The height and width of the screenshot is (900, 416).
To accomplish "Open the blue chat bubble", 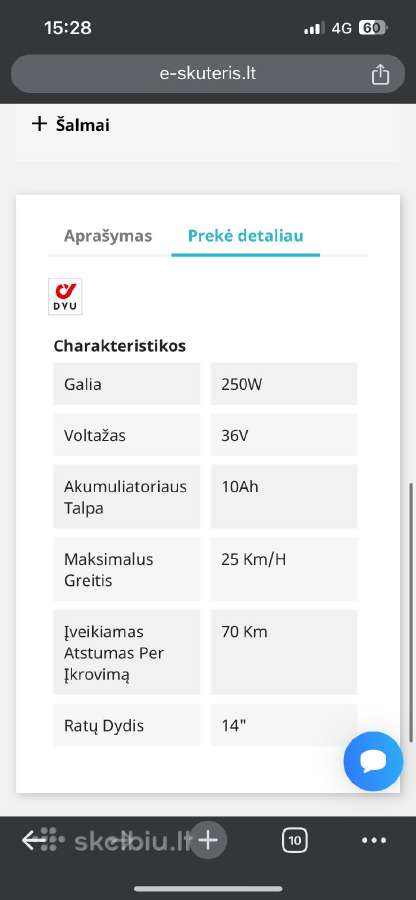I will coord(374,761).
